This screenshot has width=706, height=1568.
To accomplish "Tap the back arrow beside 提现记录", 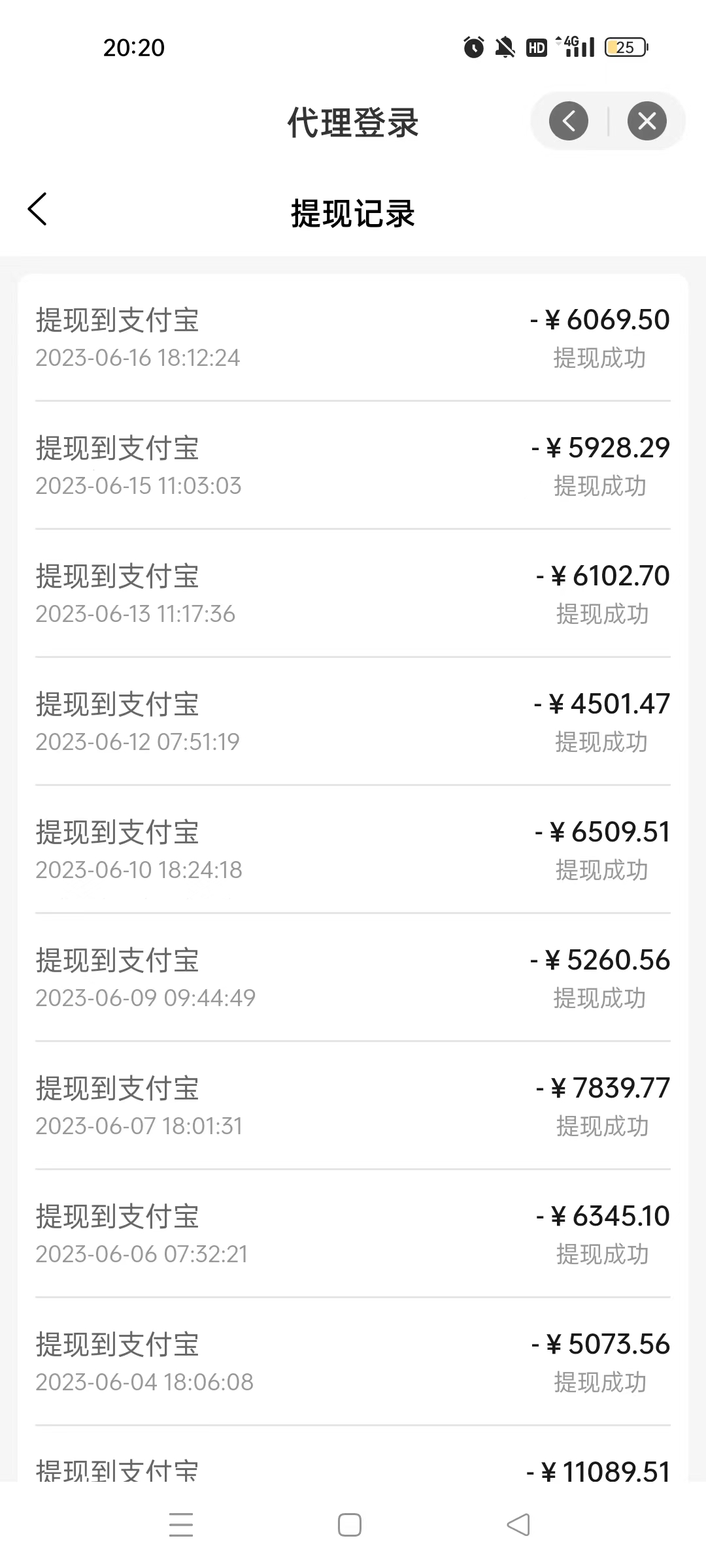I will click(x=37, y=209).
